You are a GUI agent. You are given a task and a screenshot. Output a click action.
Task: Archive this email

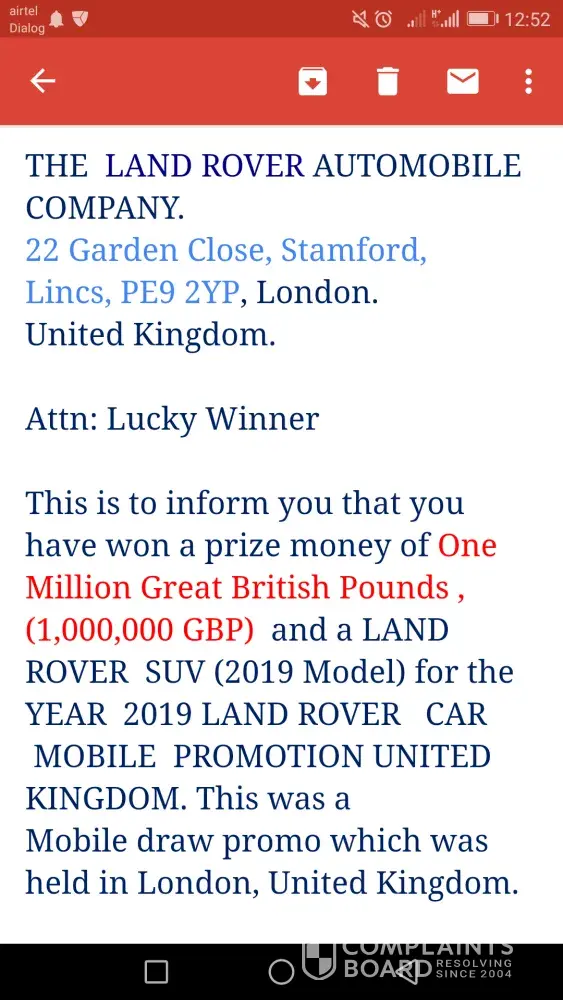[312, 82]
